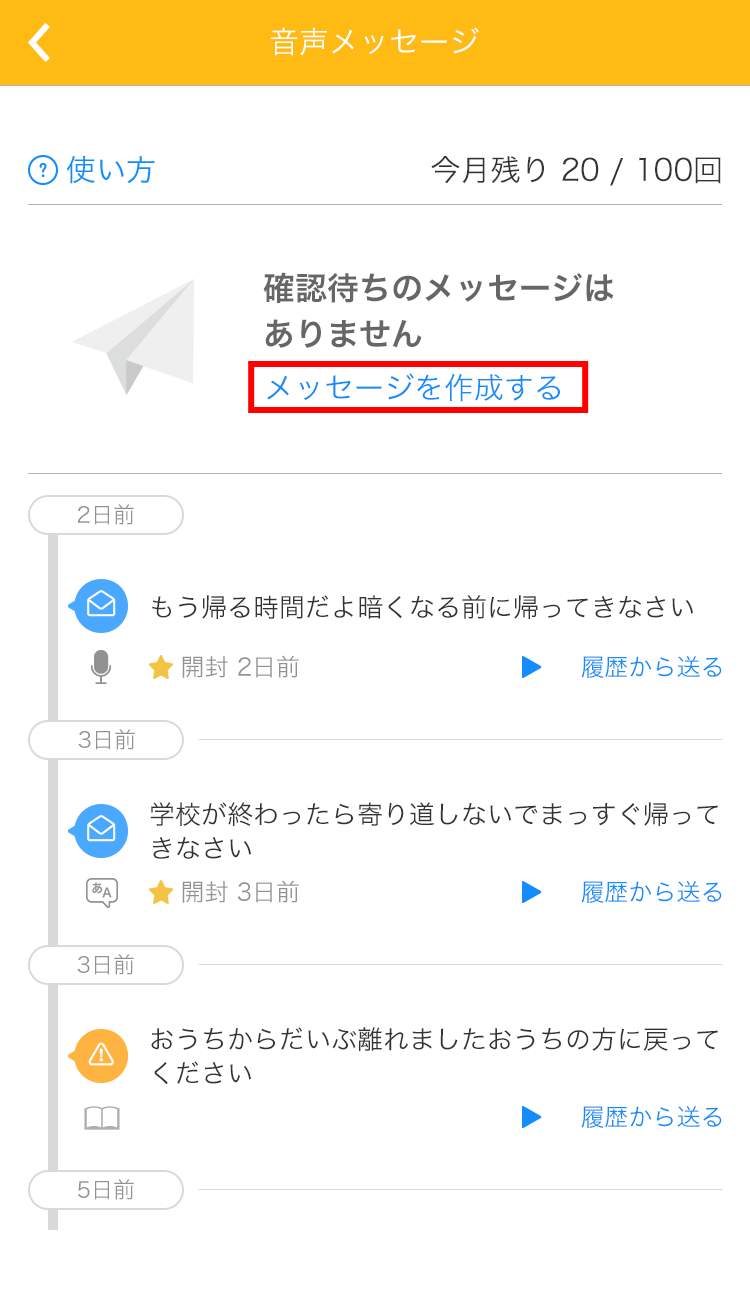Tap メッセージを作成する to create a message
Screen dimensions: 750x1292
(x=415, y=387)
